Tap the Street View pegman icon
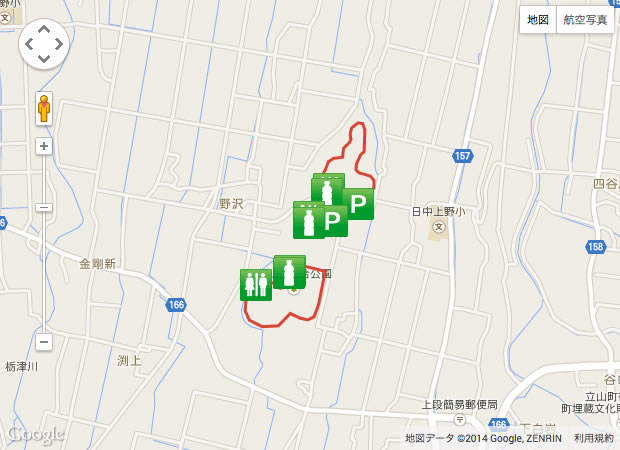Image resolution: width=620 pixels, height=450 pixels. 43,108
